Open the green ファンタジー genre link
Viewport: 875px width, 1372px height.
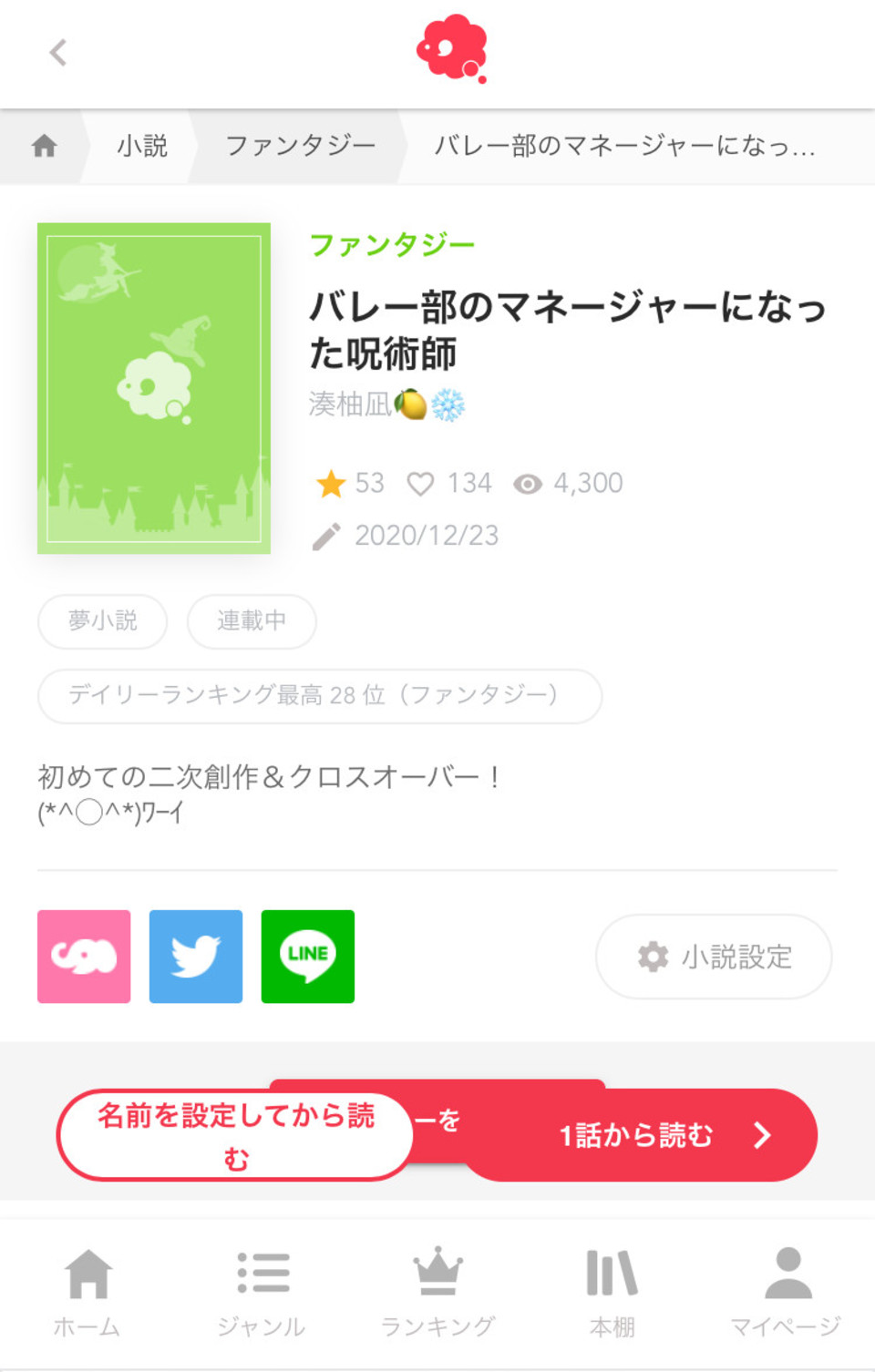[x=392, y=244]
